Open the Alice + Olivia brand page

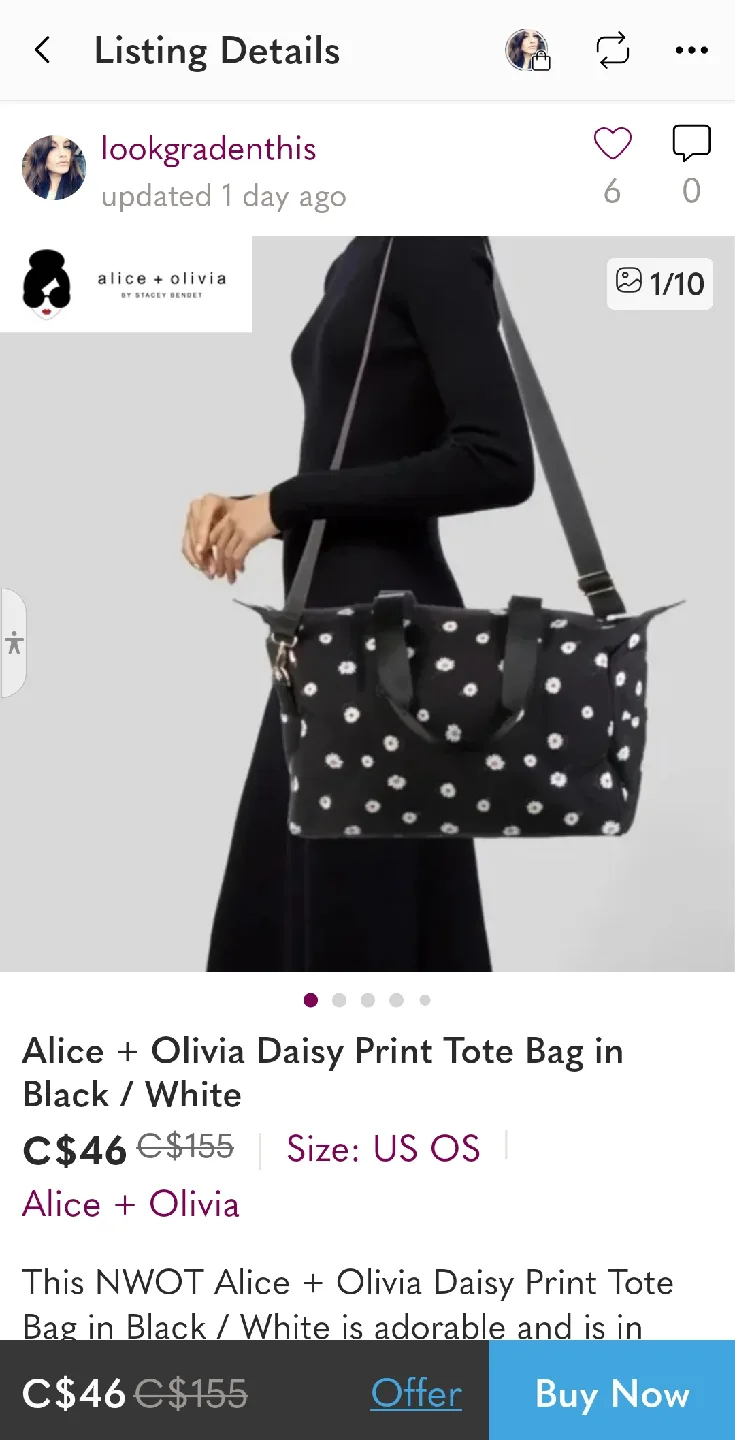130,1204
